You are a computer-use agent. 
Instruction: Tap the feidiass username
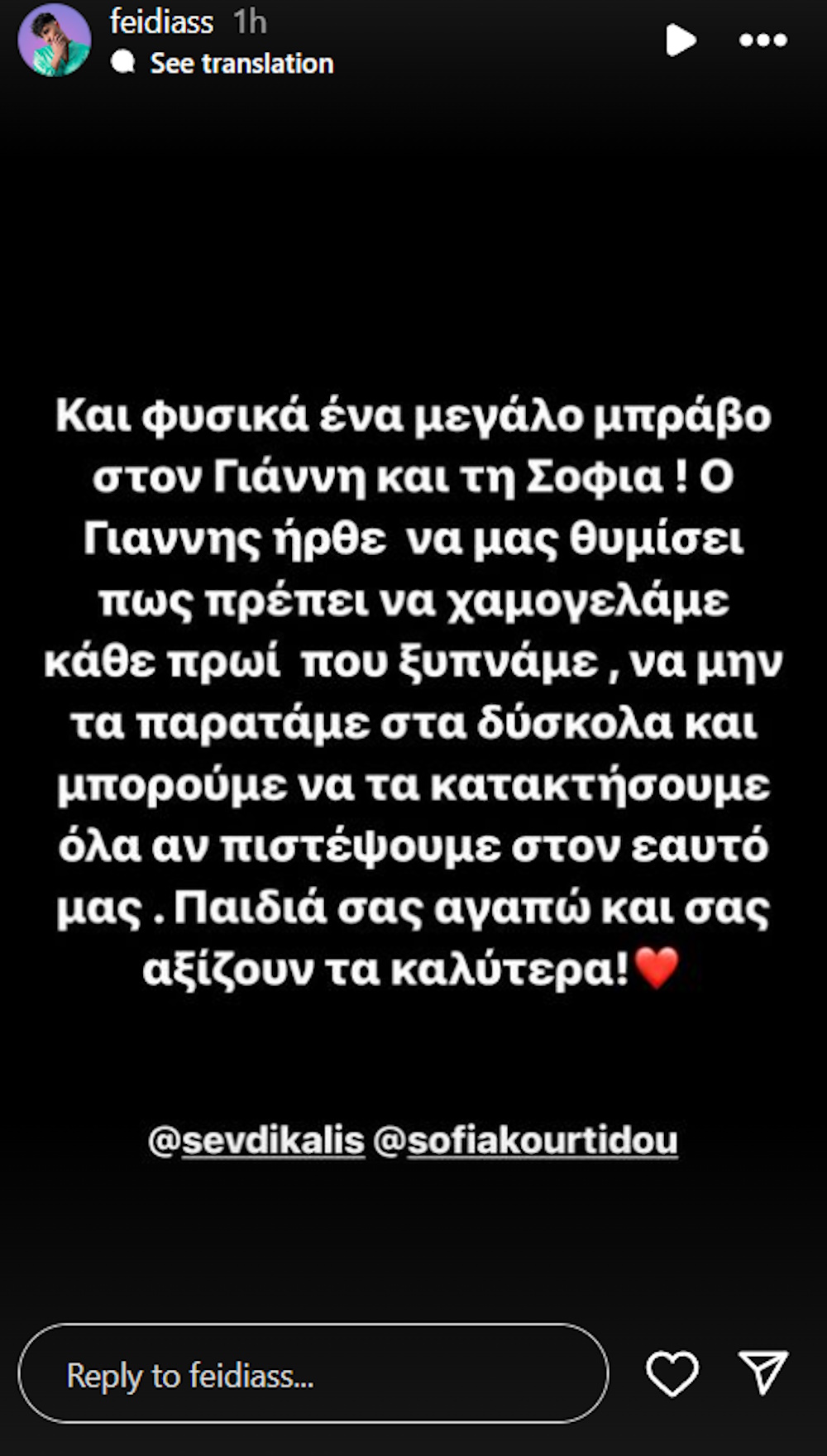tap(161, 22)
